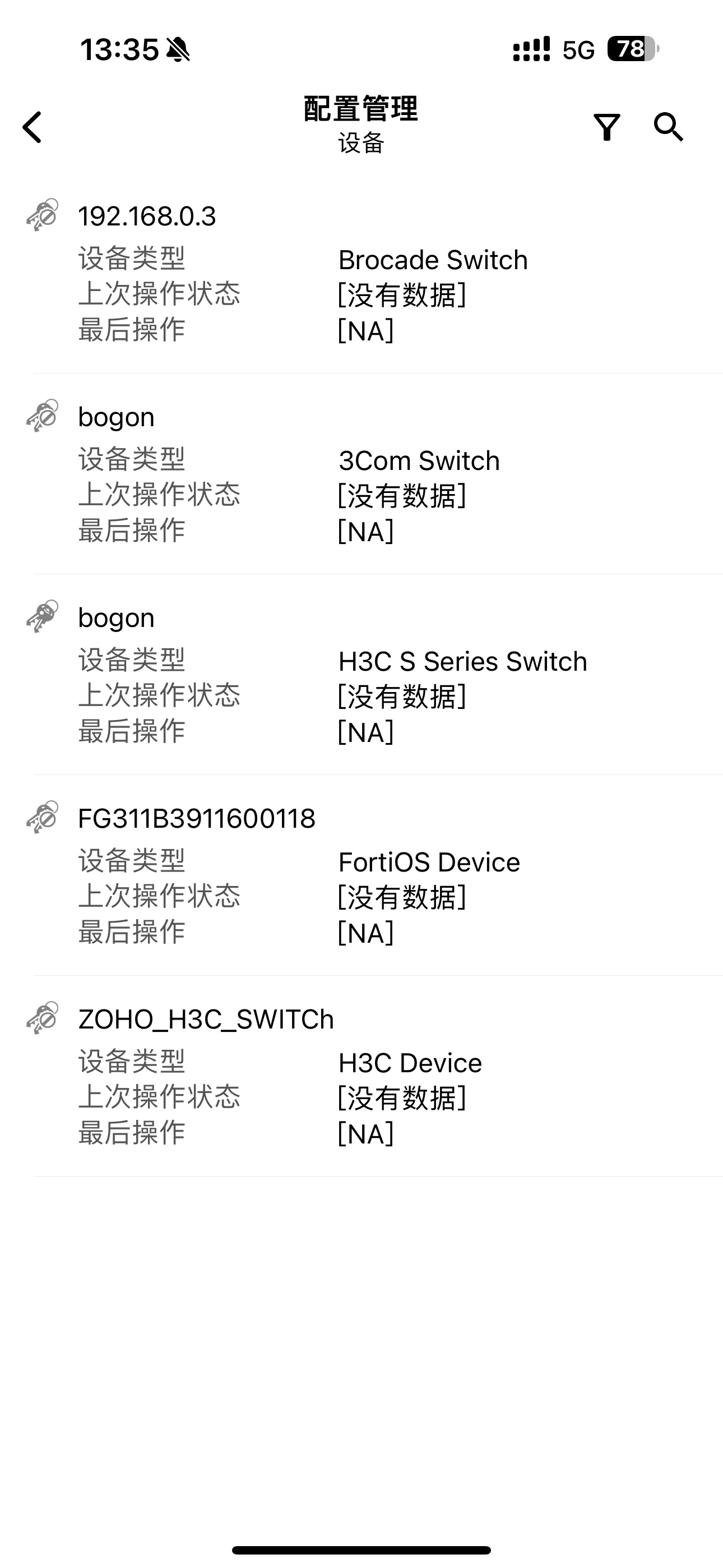Select the bogon 3Com Switch device
This screenshot has width=723, height=1568.
click(361, 474)
